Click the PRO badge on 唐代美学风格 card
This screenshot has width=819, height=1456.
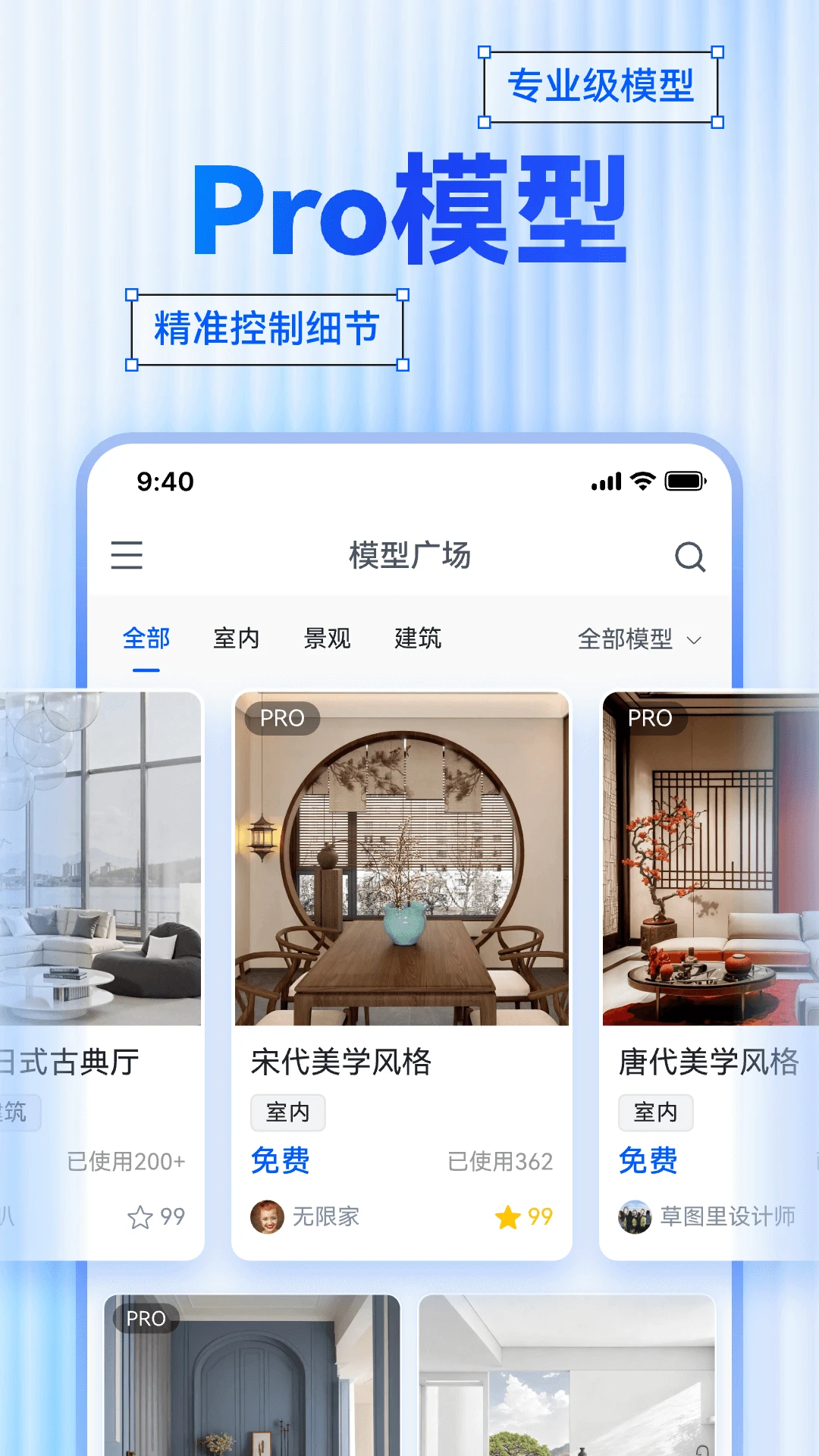tap(651, 717)
